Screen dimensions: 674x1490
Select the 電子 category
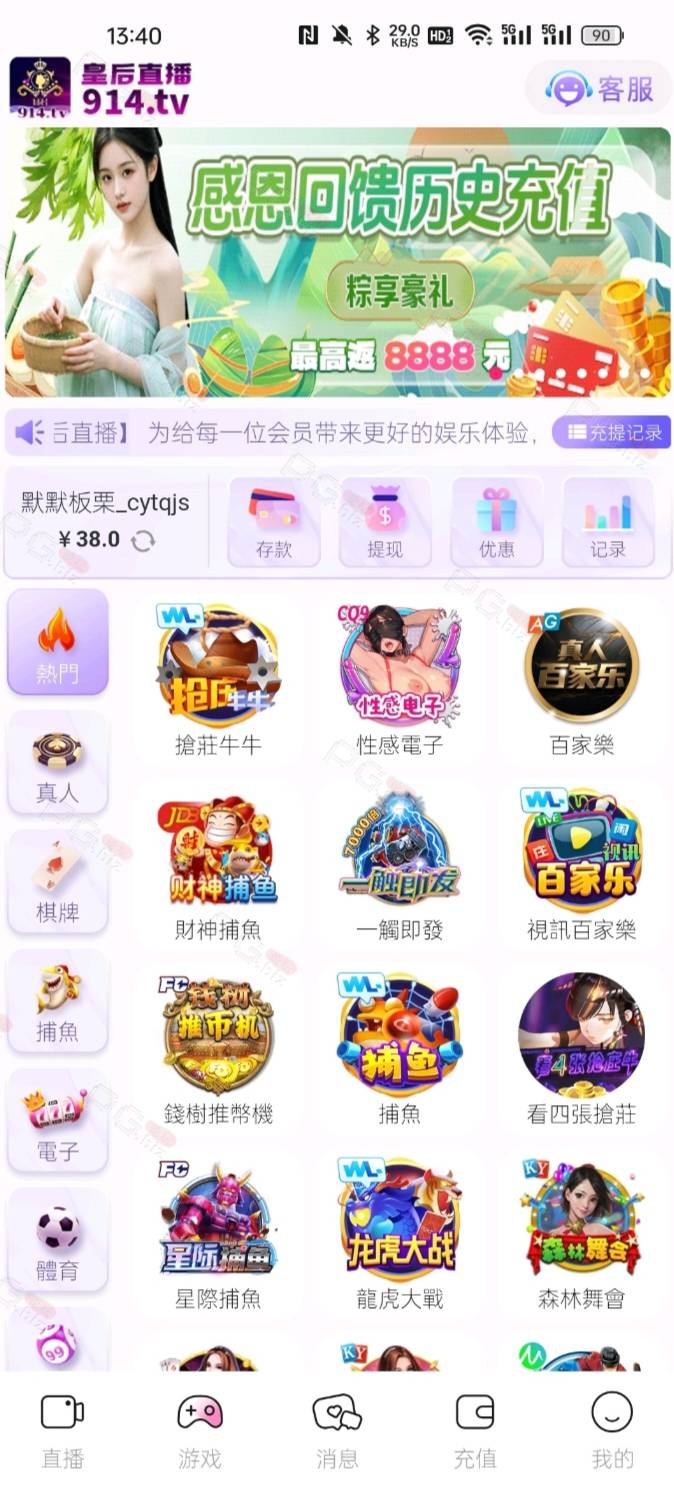[x=57, y=1121]
